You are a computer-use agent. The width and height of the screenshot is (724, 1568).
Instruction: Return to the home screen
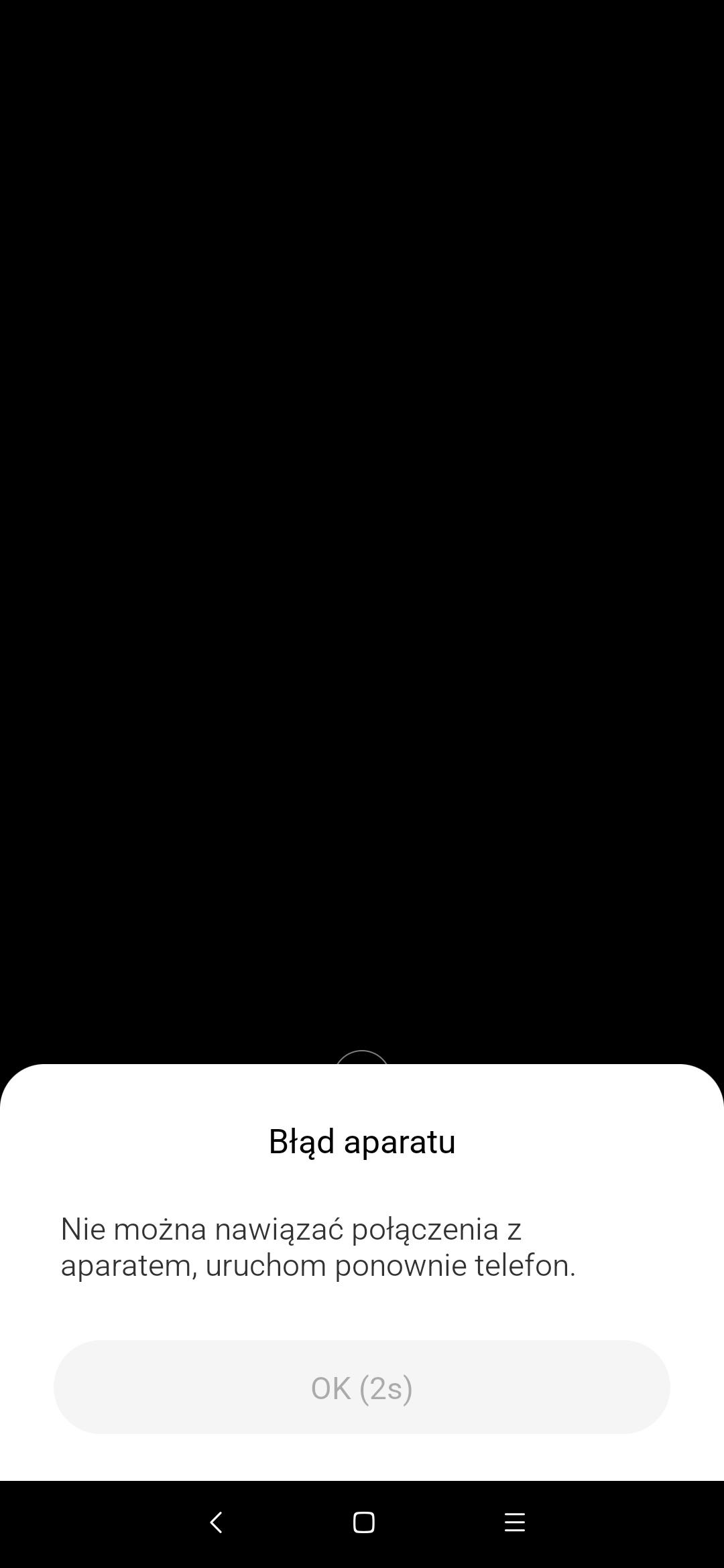(363, 1522)
